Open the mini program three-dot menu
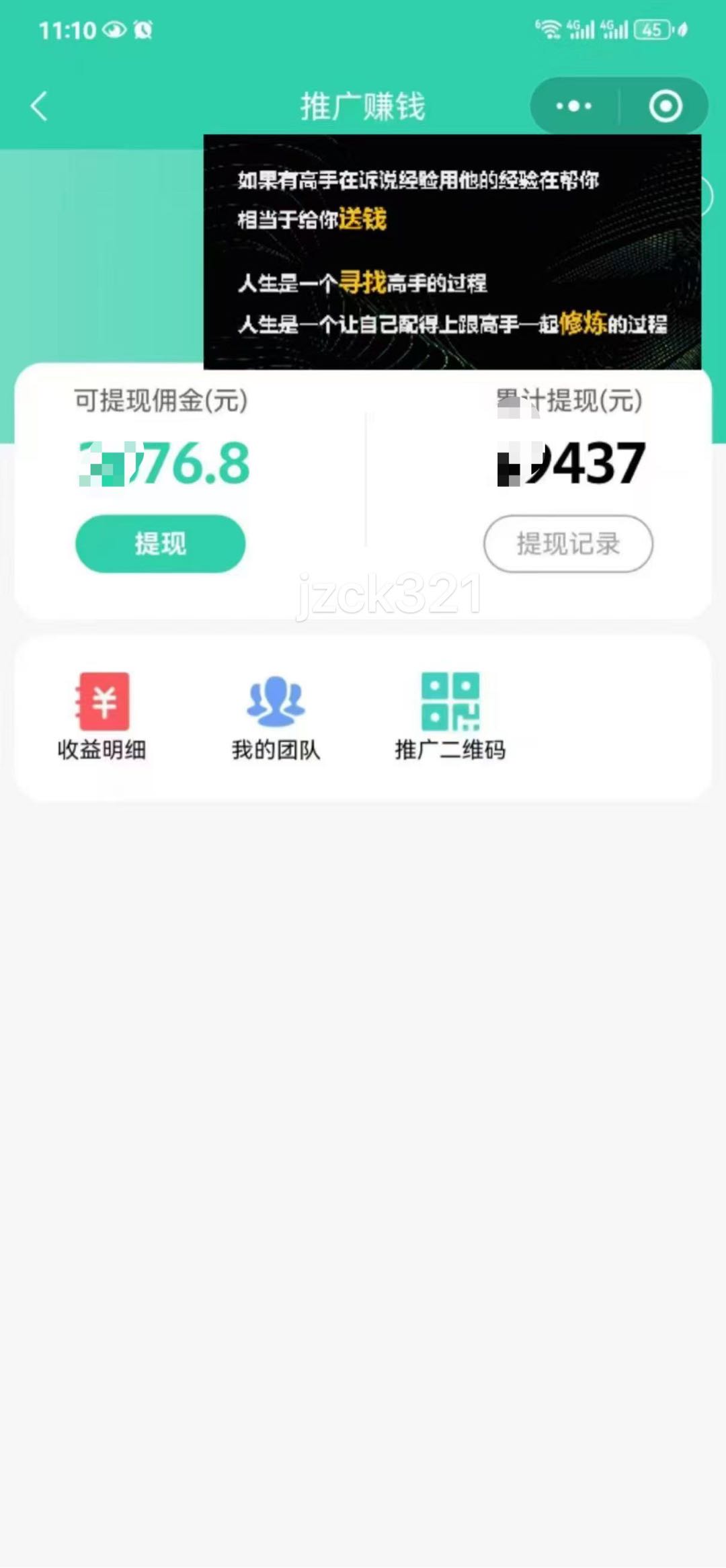Viewport: 726px width, 1568px height. pos(574,106)
